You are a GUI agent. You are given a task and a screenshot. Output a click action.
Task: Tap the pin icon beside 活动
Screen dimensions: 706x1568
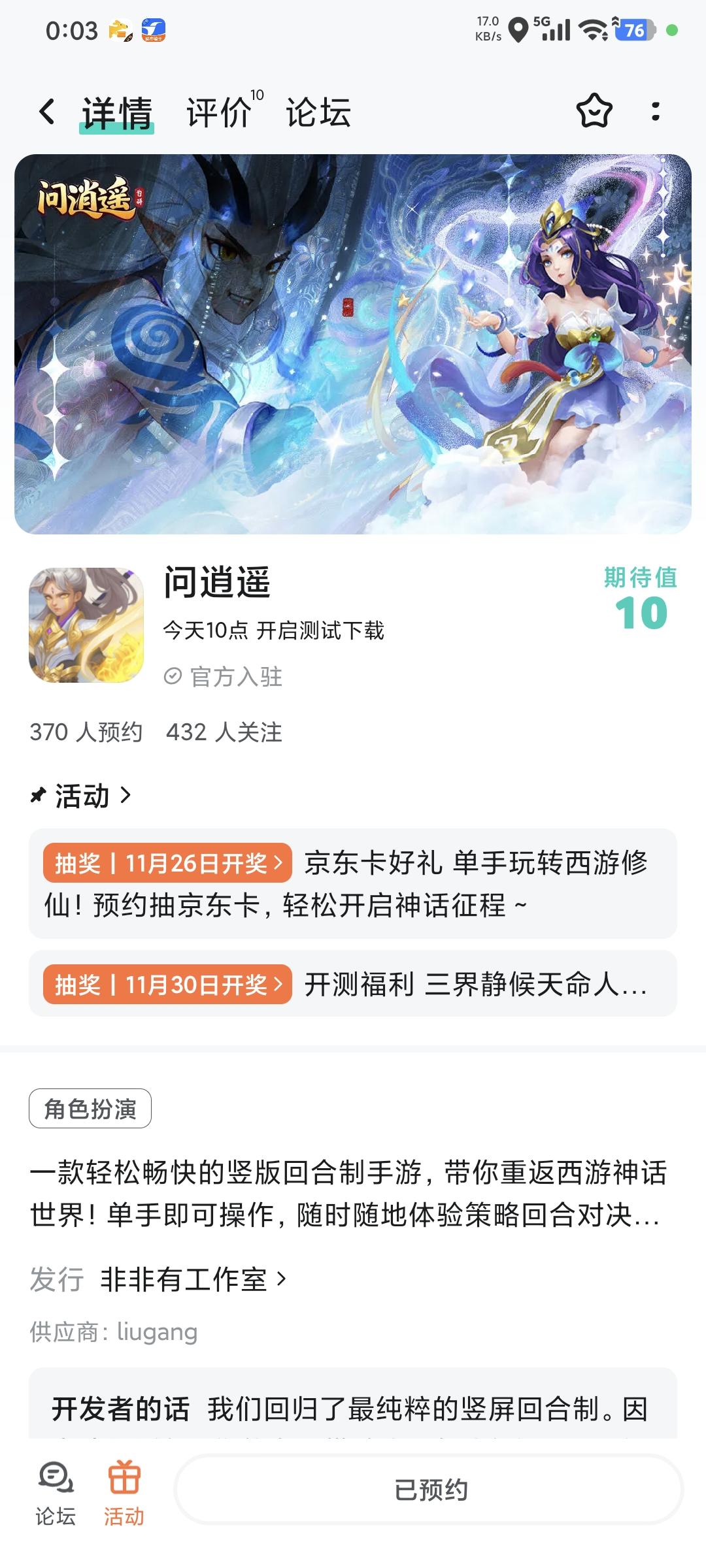pyautogui.click(x=37, y=796)
